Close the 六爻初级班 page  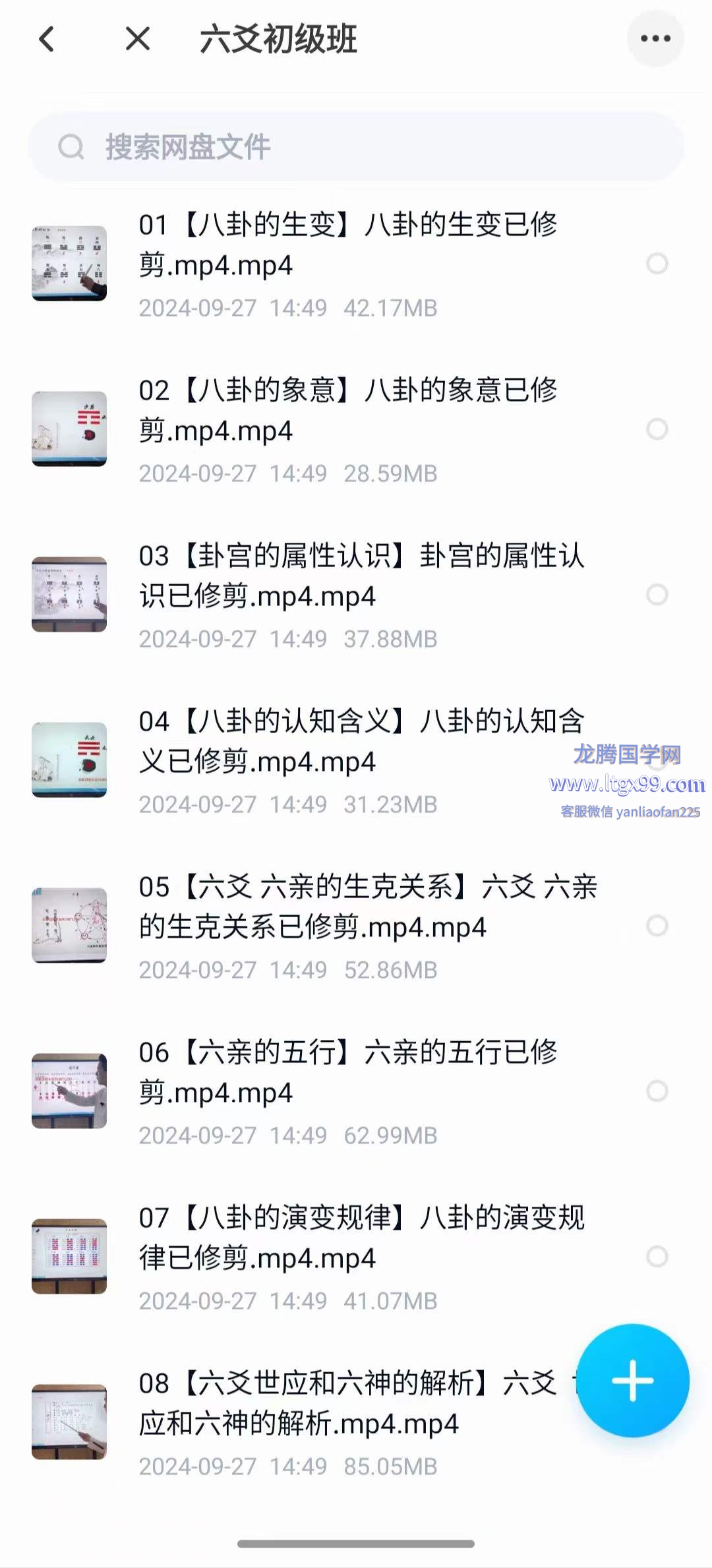click(138, 39)
